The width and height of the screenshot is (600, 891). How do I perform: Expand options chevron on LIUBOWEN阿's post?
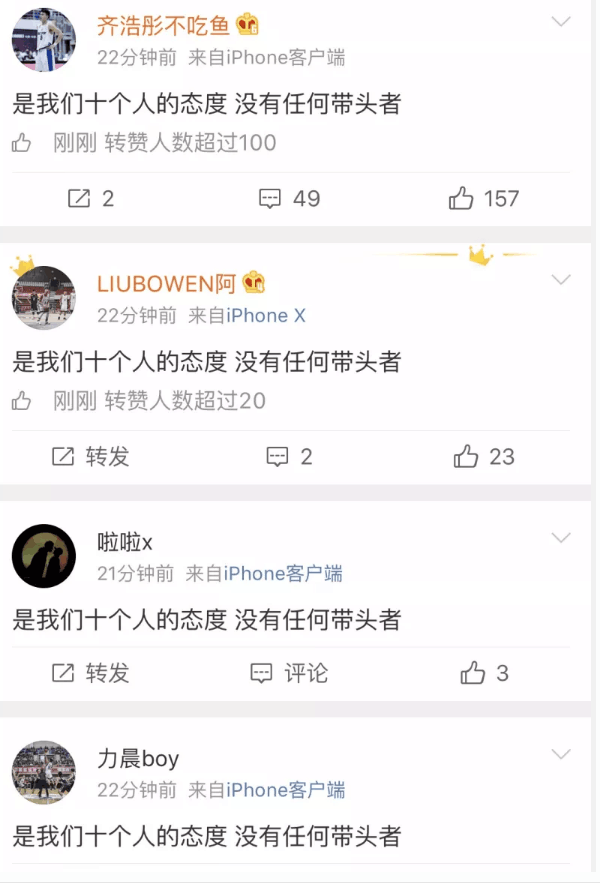[562, 279]
